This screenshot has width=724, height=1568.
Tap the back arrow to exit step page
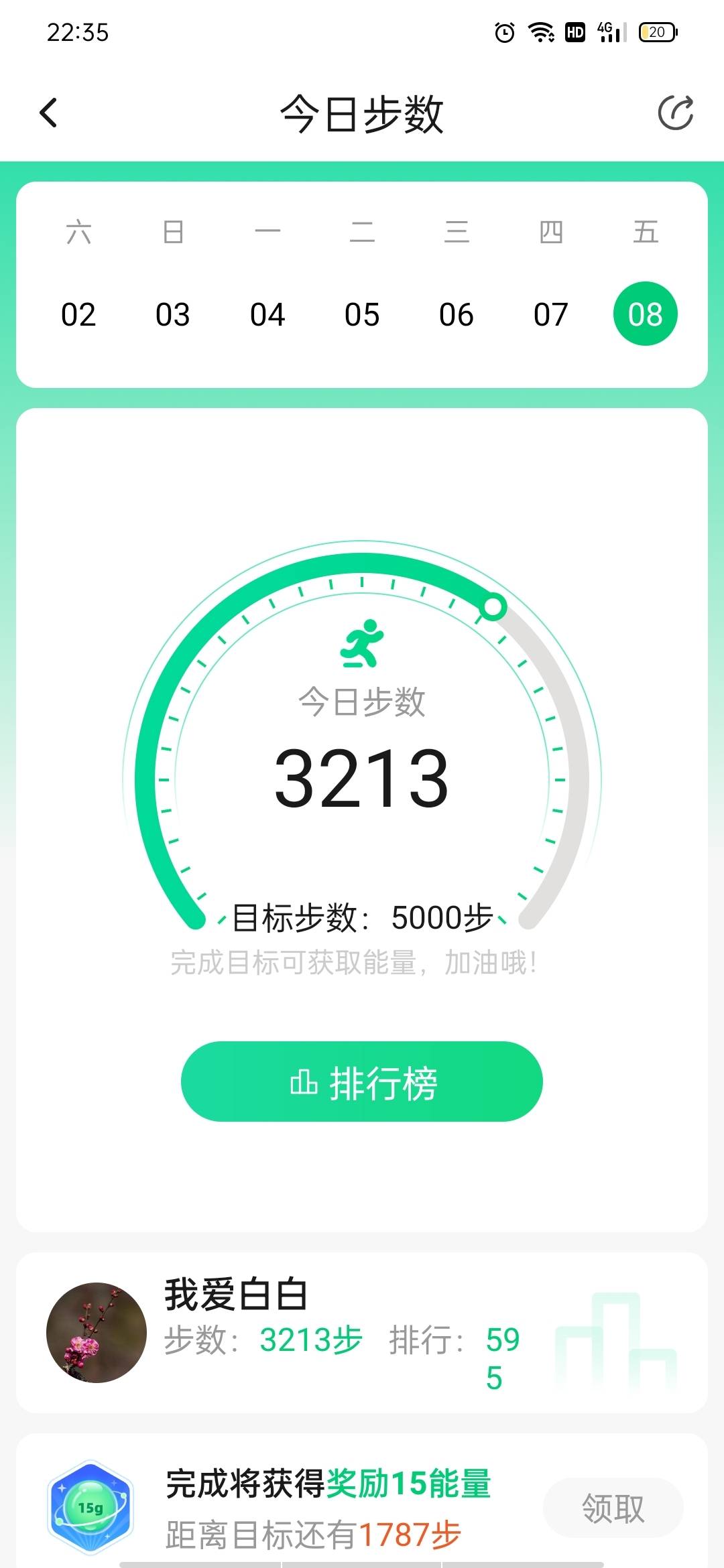click(x=48, y=112)
